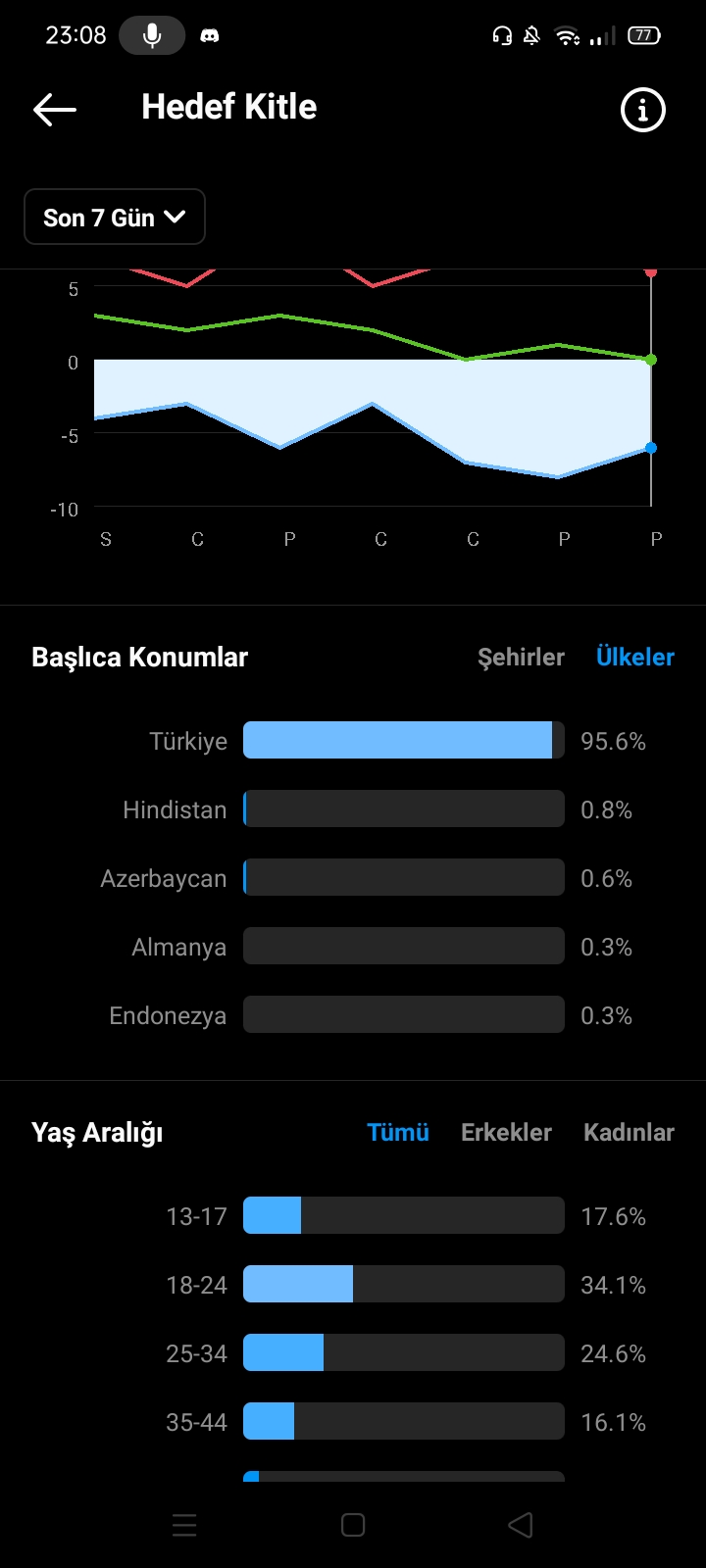
Task: Open the Son 7 Gün period dropdown
Action: 115,217
